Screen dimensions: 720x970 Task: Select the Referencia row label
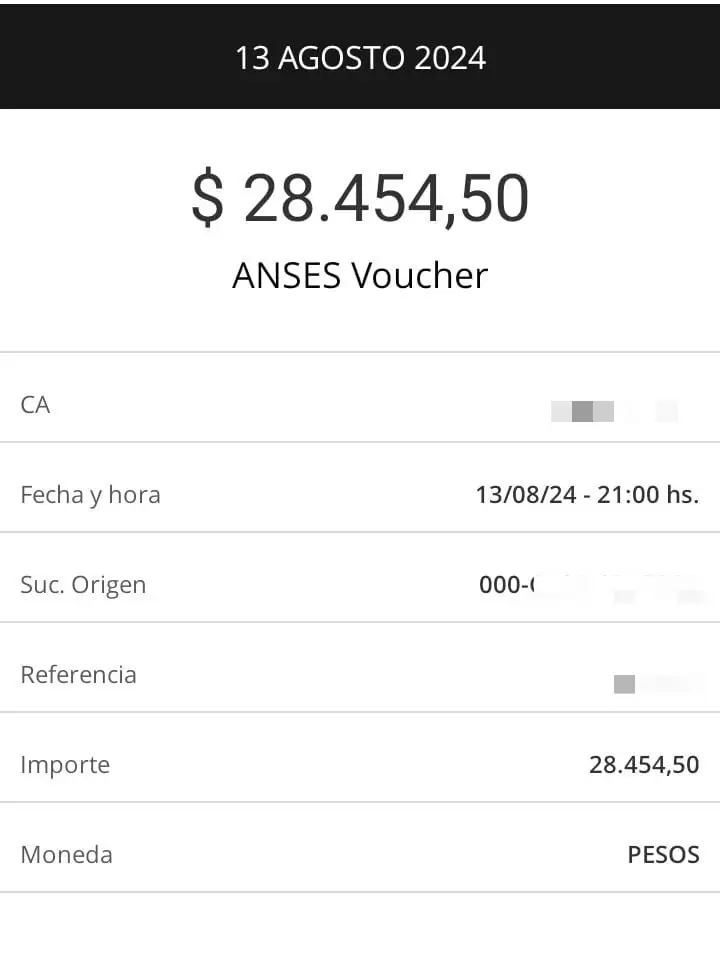(78, 674)
